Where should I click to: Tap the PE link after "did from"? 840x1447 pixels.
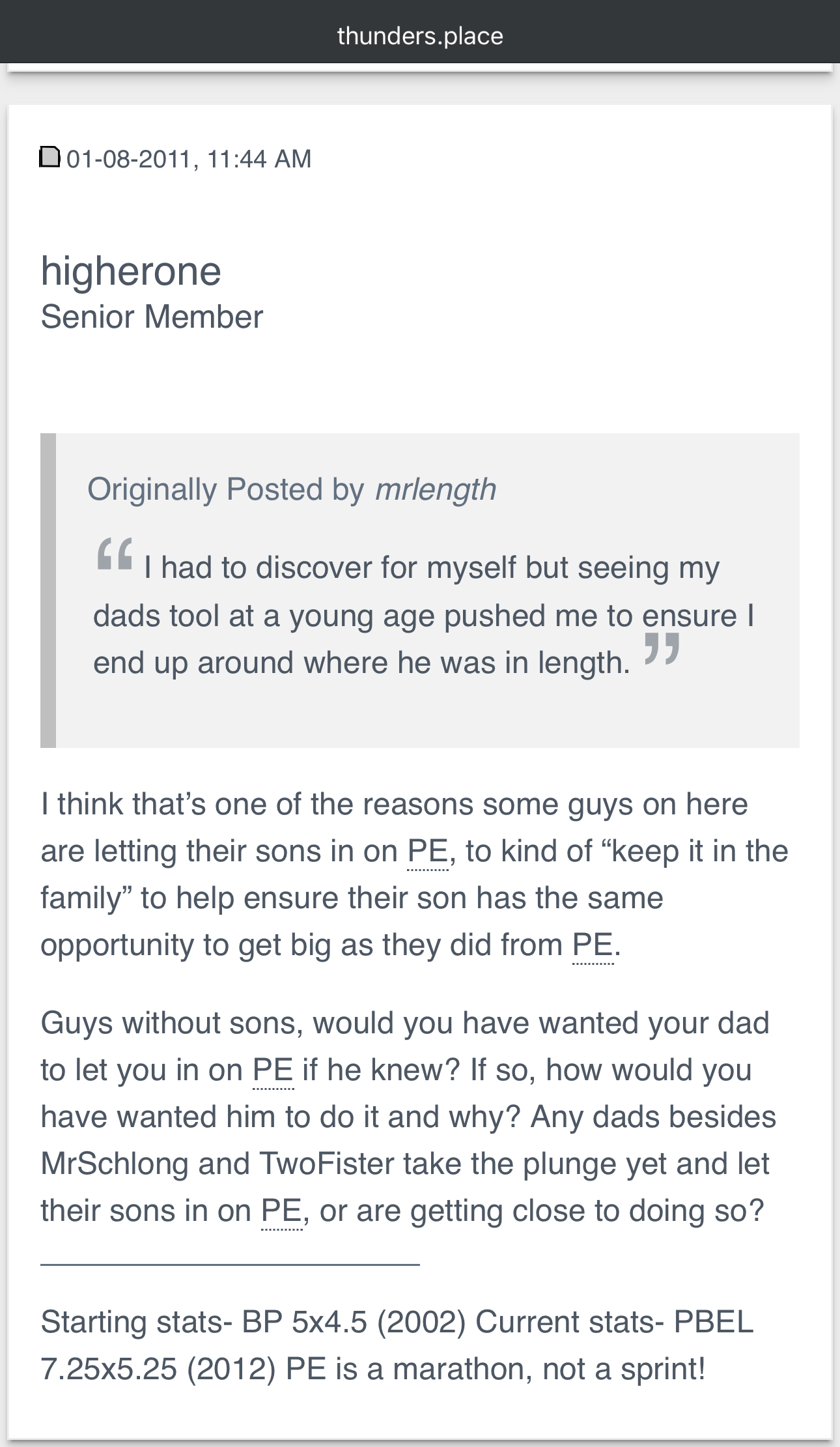(593, 945)
